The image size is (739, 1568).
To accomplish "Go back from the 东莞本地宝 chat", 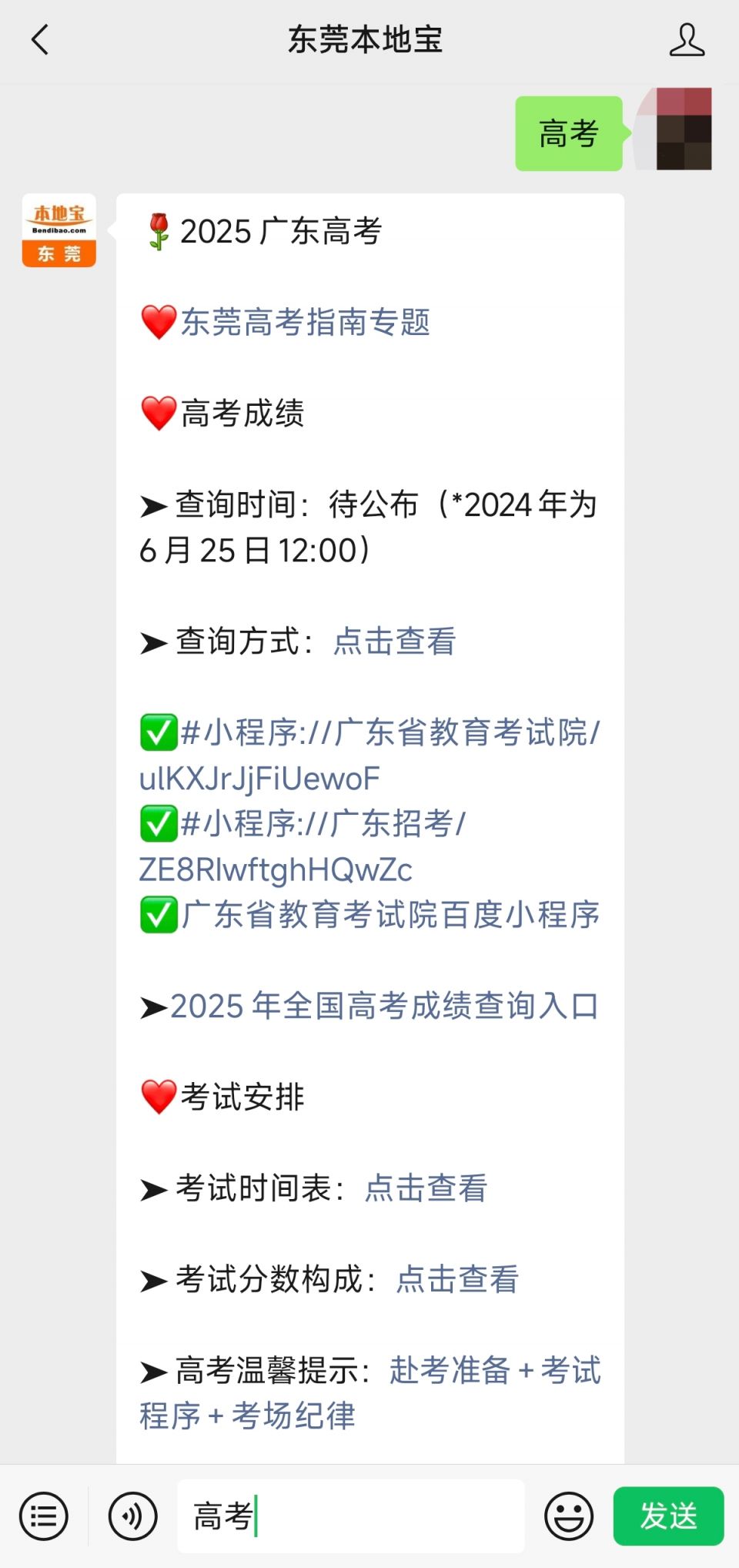I will [x=40, y=40].
